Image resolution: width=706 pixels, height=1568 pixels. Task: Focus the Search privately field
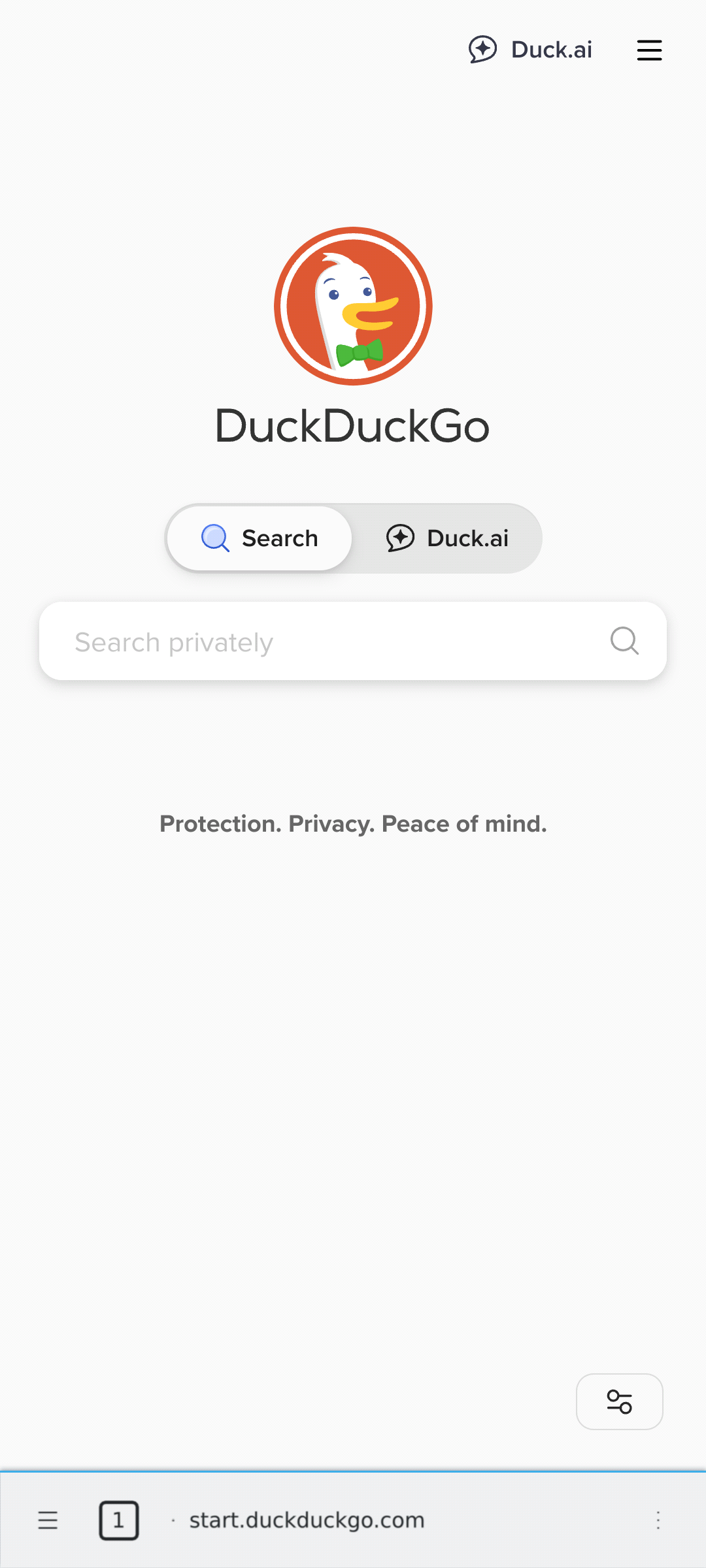point(327,642)
